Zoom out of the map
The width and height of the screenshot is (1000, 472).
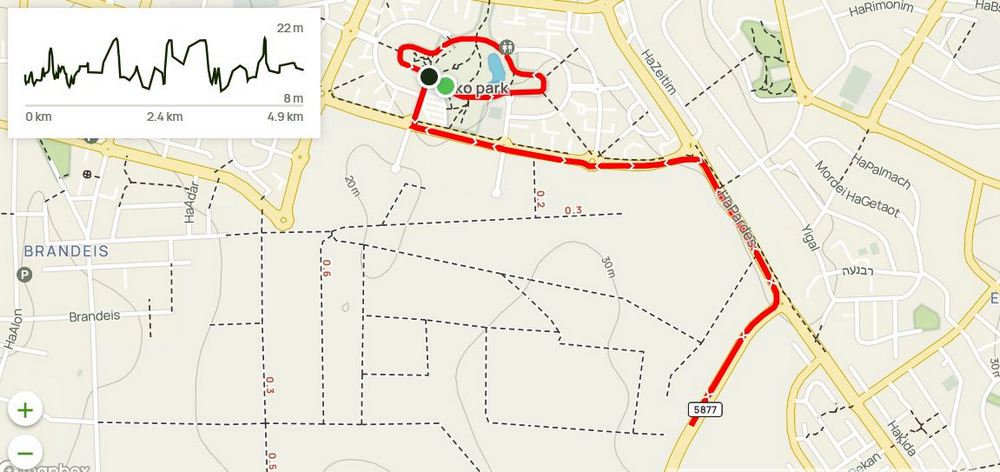(25, 449)
